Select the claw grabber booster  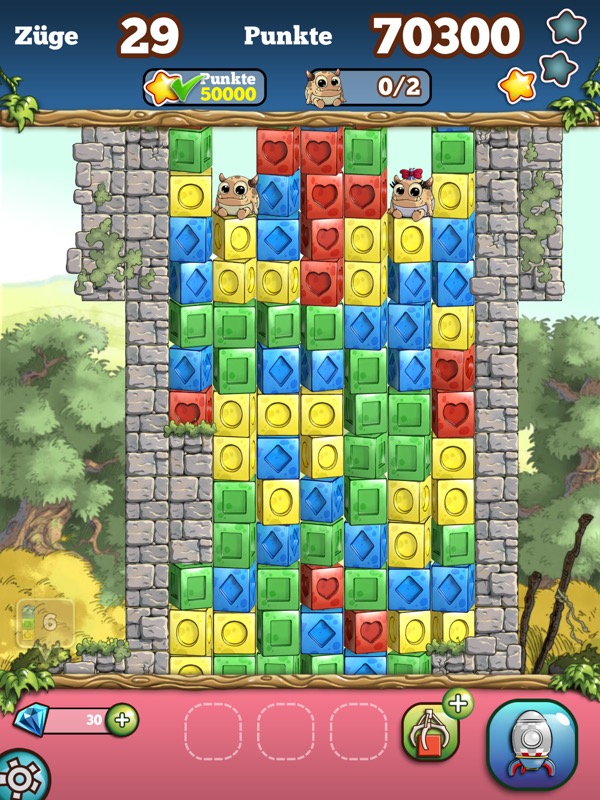[x=429, y=735]
